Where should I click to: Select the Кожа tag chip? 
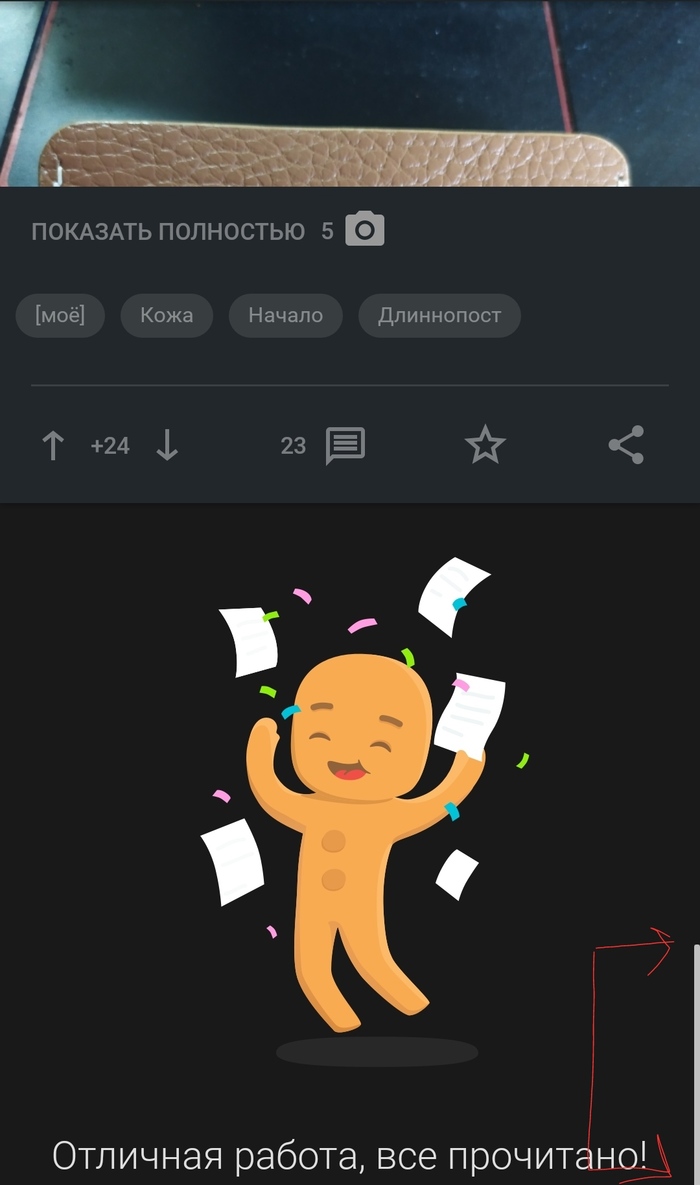tap(166, 315)
